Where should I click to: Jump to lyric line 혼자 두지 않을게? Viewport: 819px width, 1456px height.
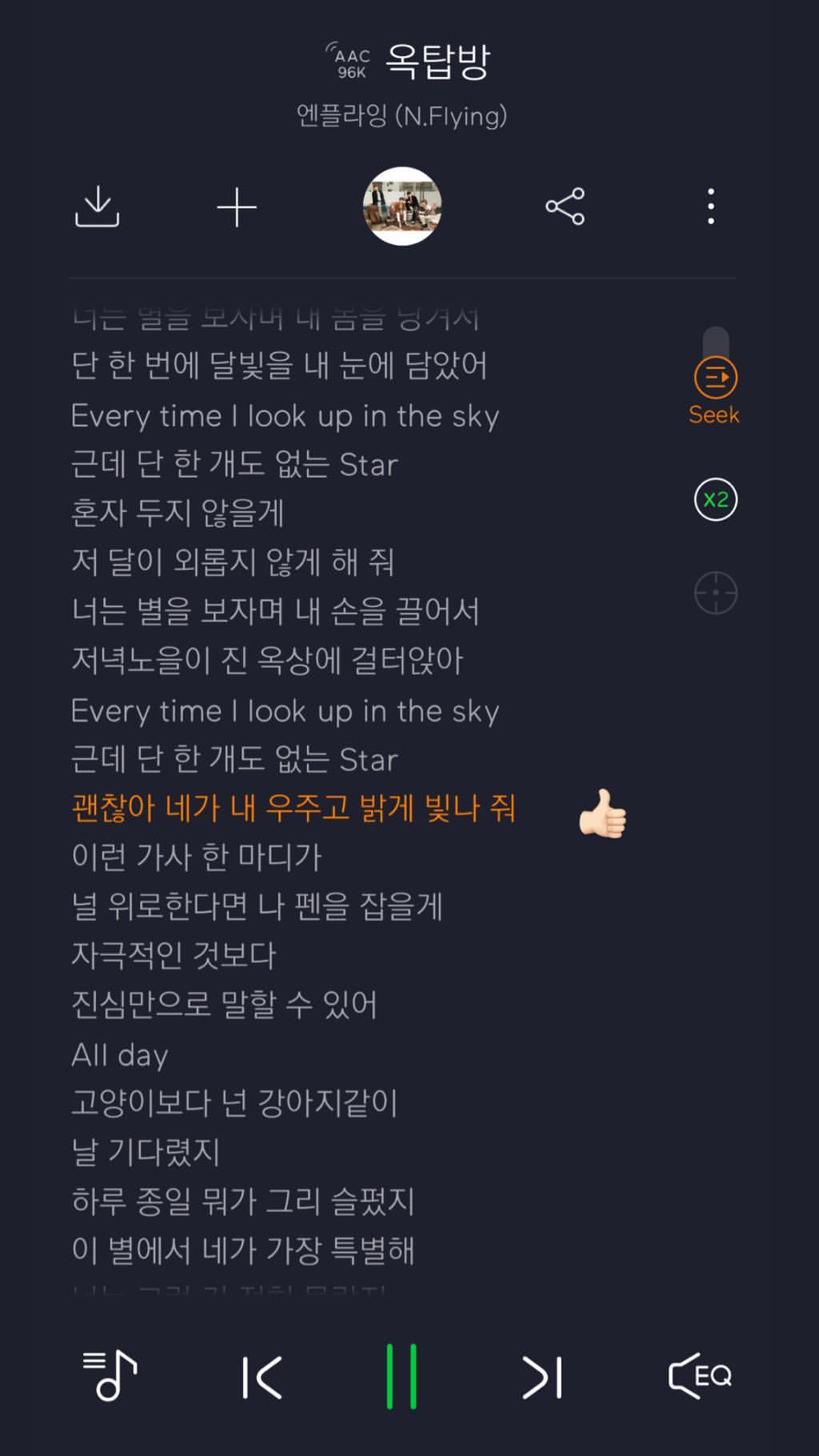(178, 514)
